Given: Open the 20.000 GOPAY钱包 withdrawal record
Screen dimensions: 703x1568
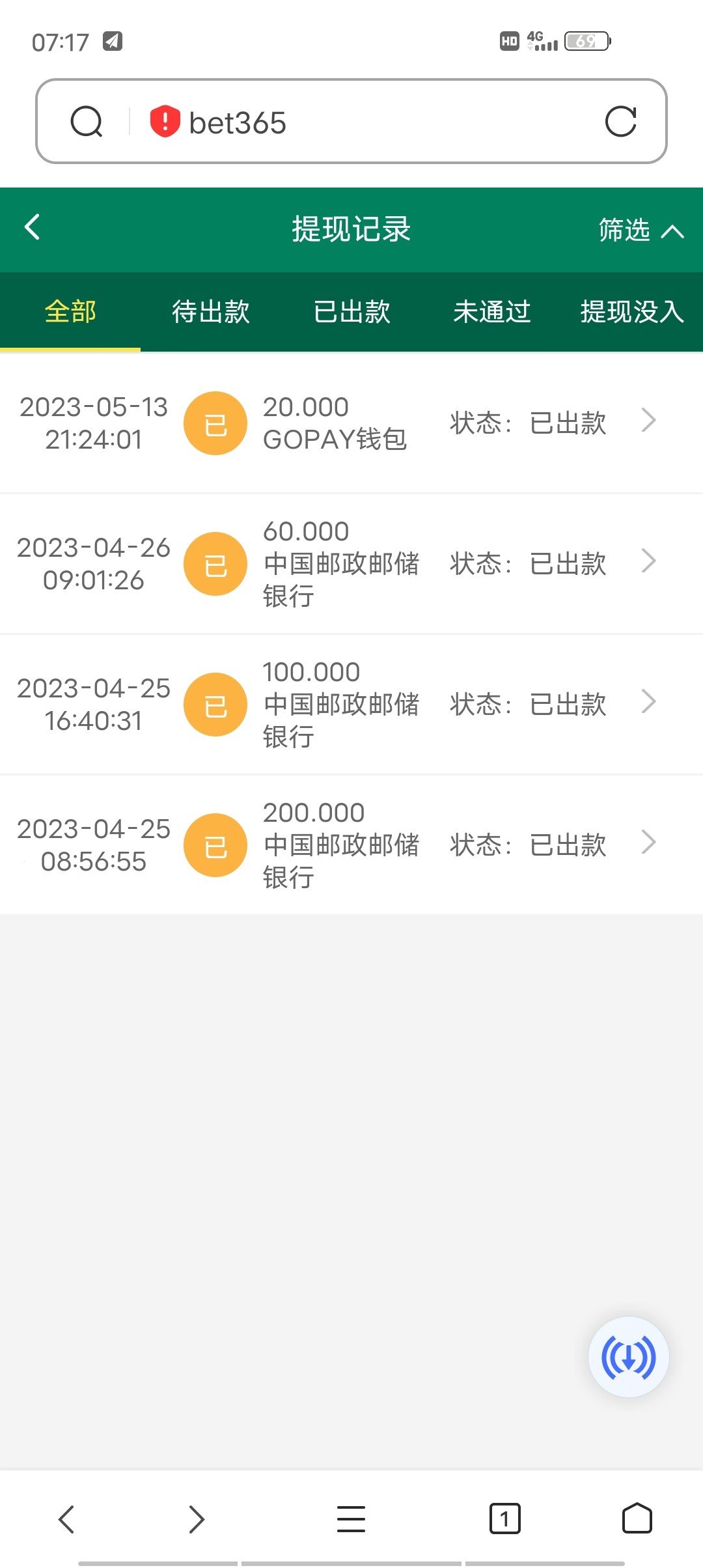Looking at the screenshot, I should coord(351,423).
